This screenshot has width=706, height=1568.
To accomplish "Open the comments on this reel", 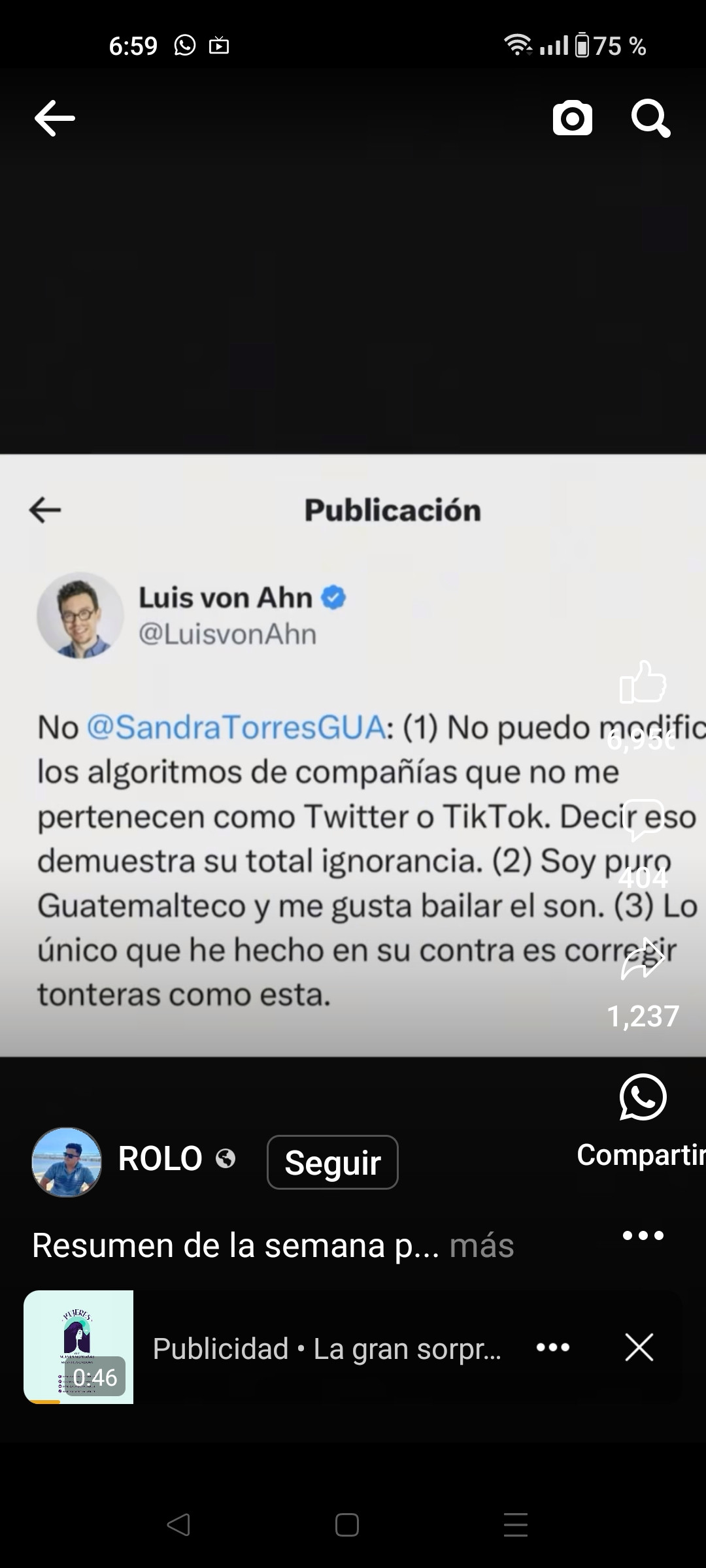I will coord(644,820).
